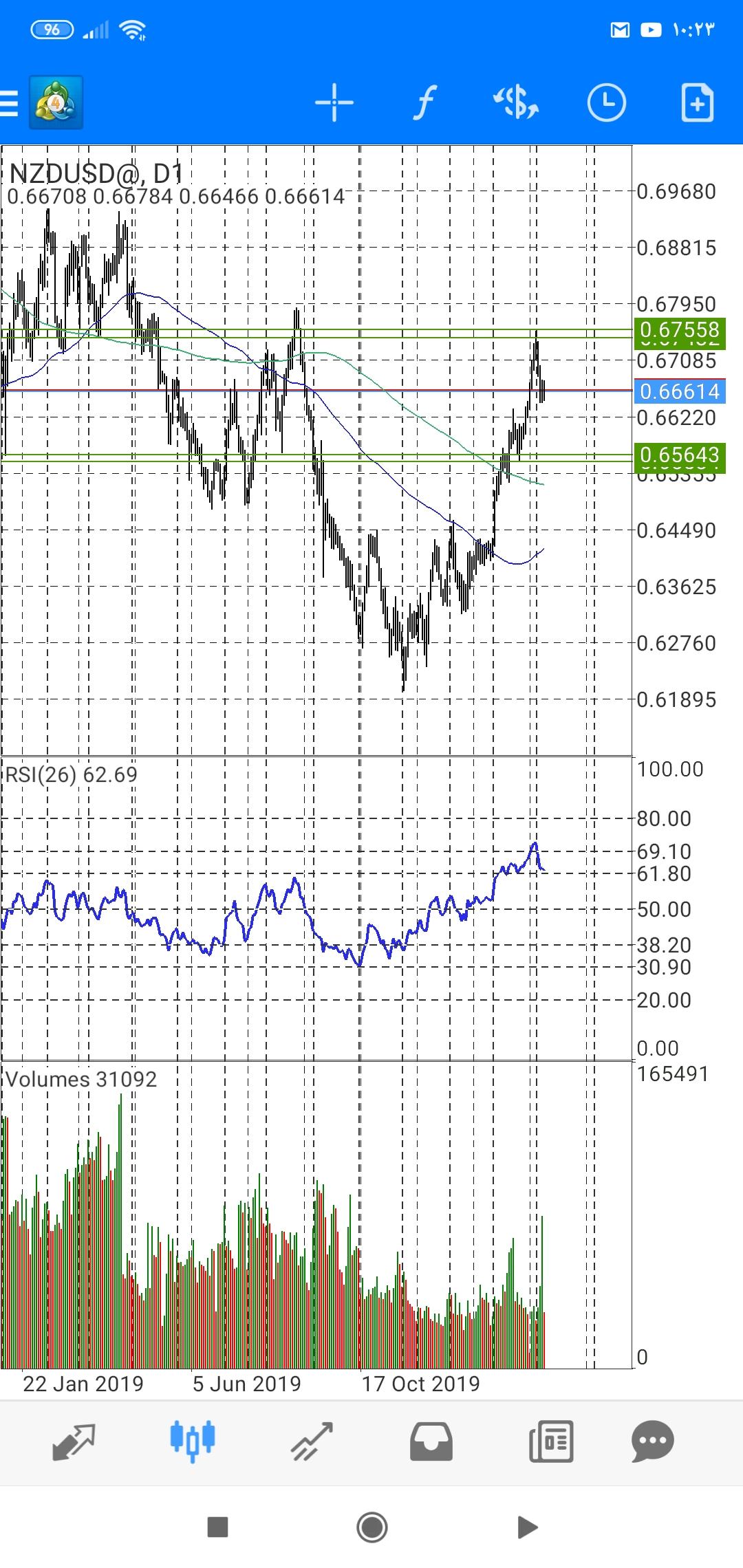Open the indicators list (f icon)
The width and height of the screenshot is (743, 1568).
[x=425, y=103]
